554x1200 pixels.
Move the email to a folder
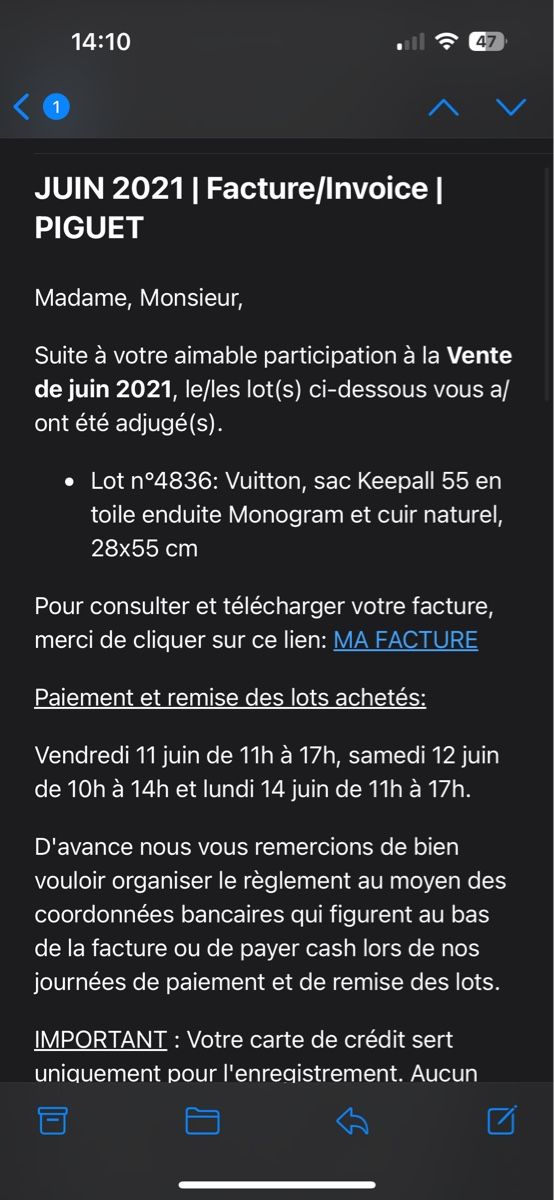[202, 1121]
